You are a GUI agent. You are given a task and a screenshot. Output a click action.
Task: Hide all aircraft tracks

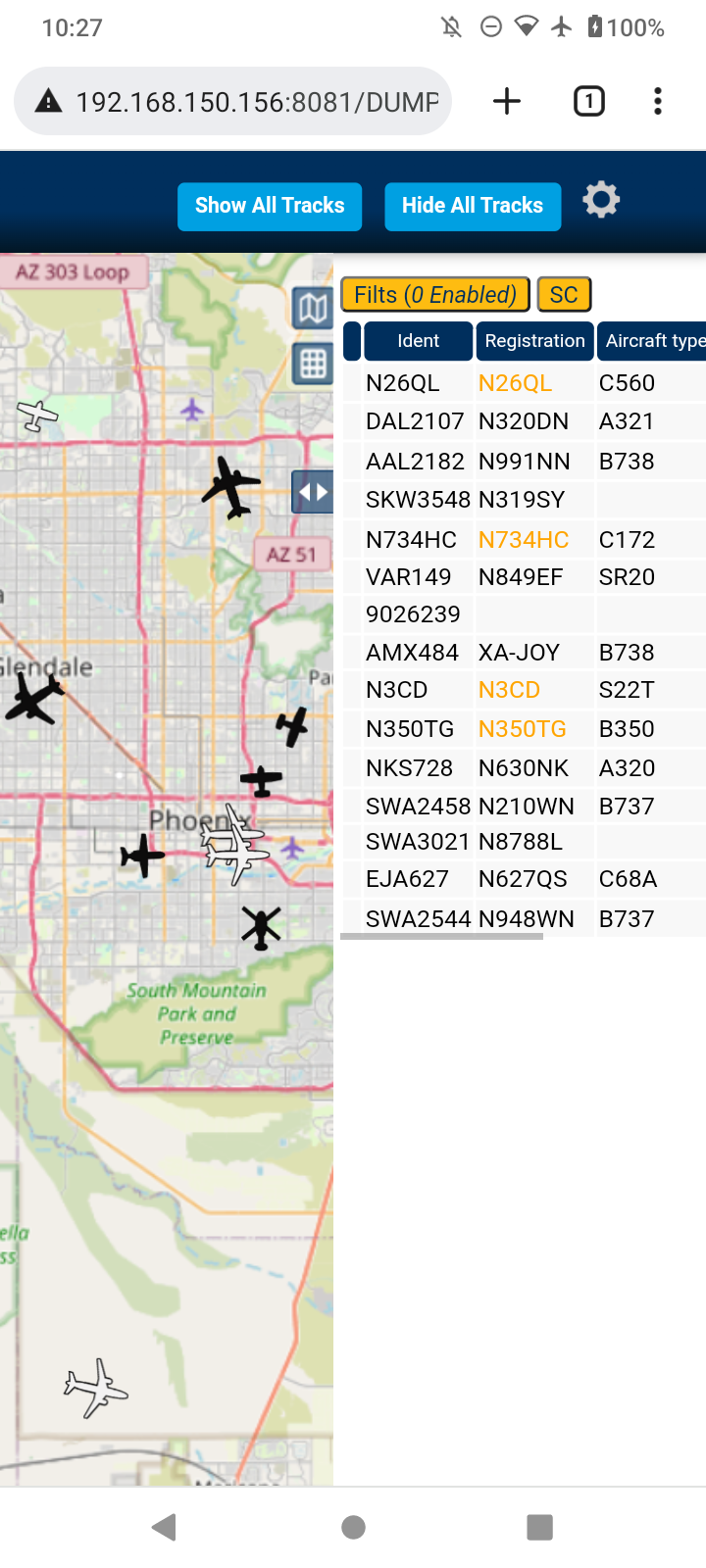473,206
